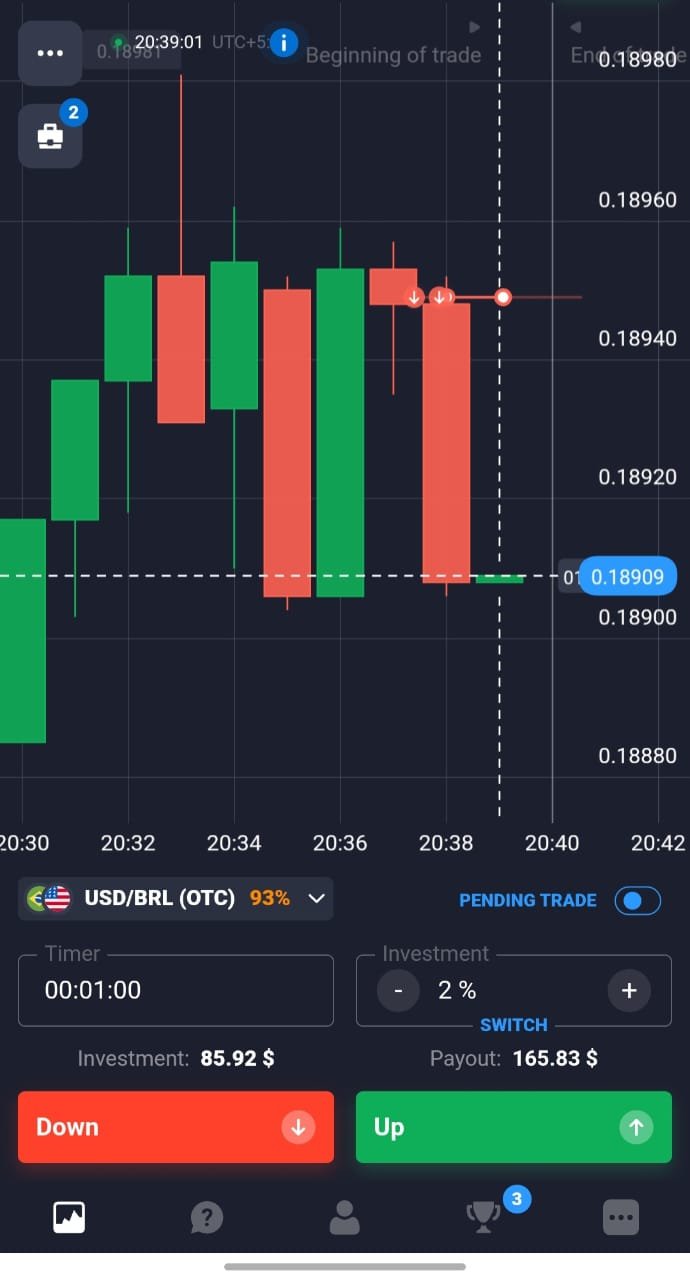Viewport: 690px width, 1280px height.
Task: Expand the USD/BRL (OTC) asset selector
Action: pos(176,898)
